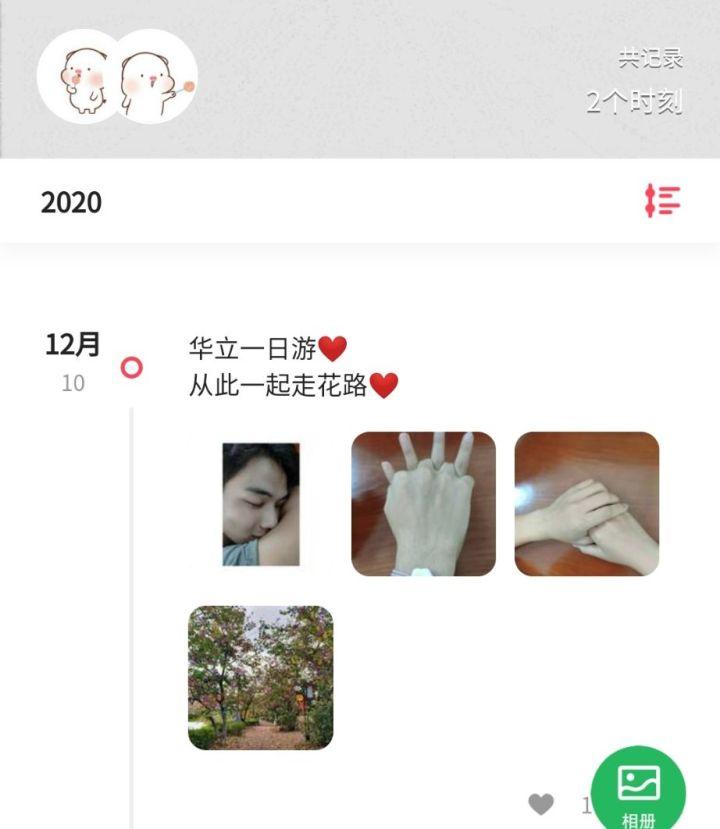720x829 pixels.
Task: Open the photo of interlocked fingers
Action: (x=423, y=504)
